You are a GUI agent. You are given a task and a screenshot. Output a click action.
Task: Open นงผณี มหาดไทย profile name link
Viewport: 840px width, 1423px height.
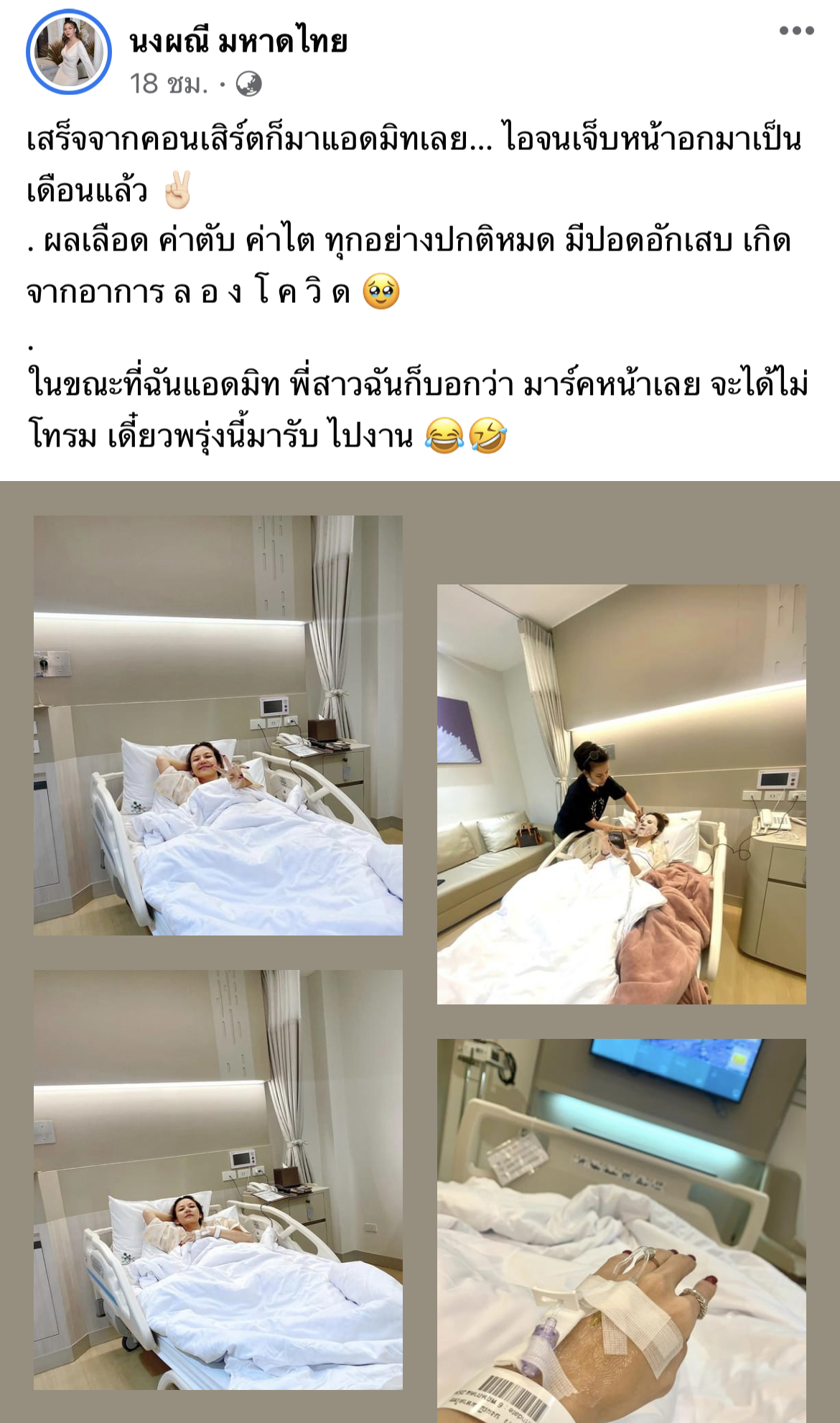click(238, 42)
